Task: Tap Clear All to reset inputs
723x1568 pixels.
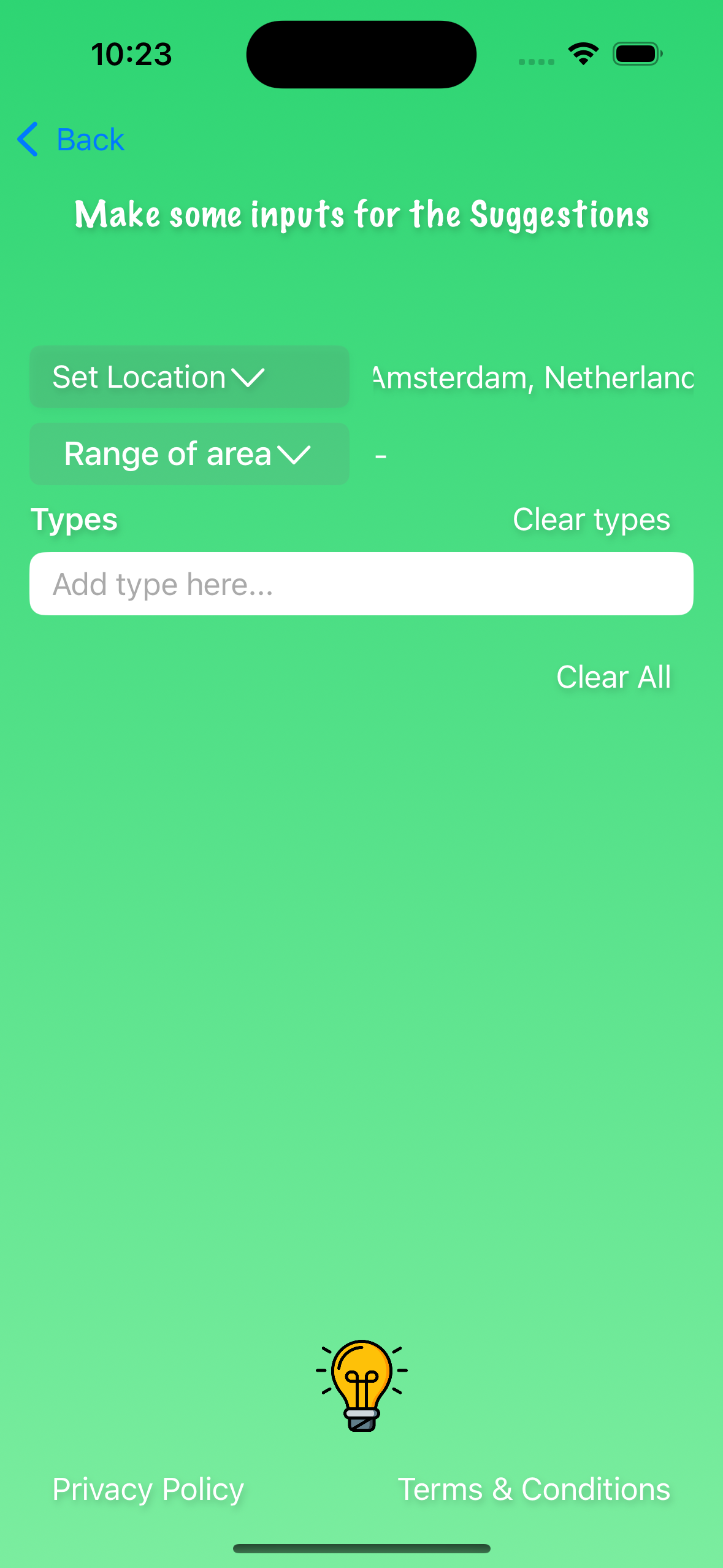Action: [613, 677]
